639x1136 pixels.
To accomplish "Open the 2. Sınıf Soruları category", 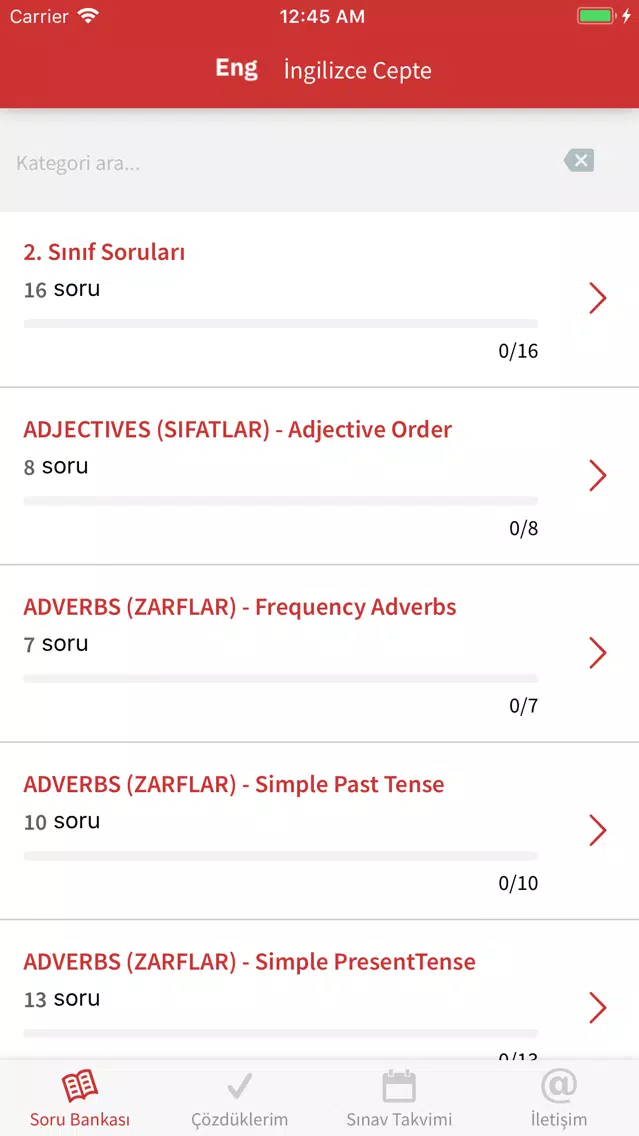I will tap(320, 299).
